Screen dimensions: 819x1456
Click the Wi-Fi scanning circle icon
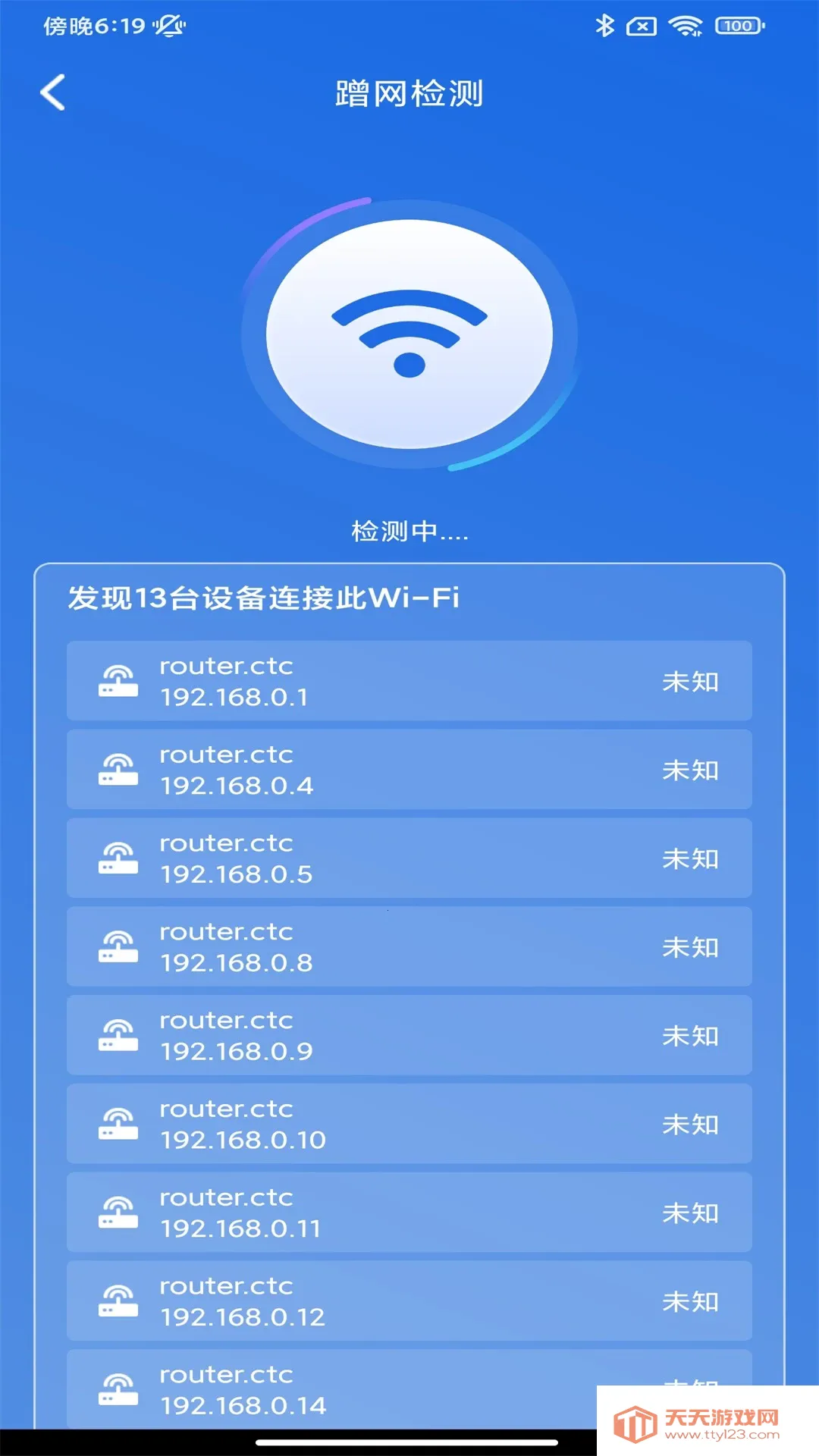pos(409,334)
